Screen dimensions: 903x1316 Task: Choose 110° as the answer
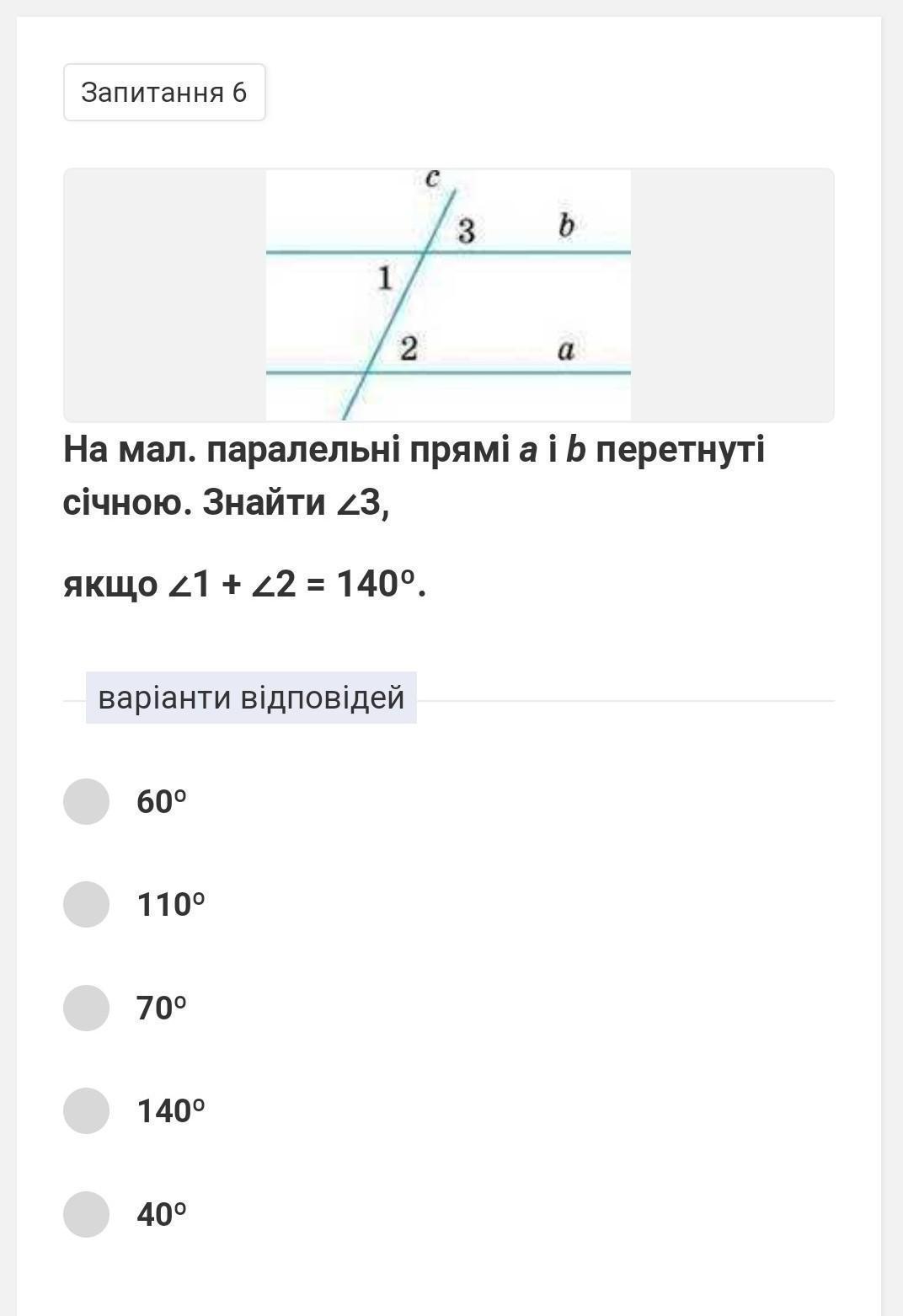click(x=86, y=904)
